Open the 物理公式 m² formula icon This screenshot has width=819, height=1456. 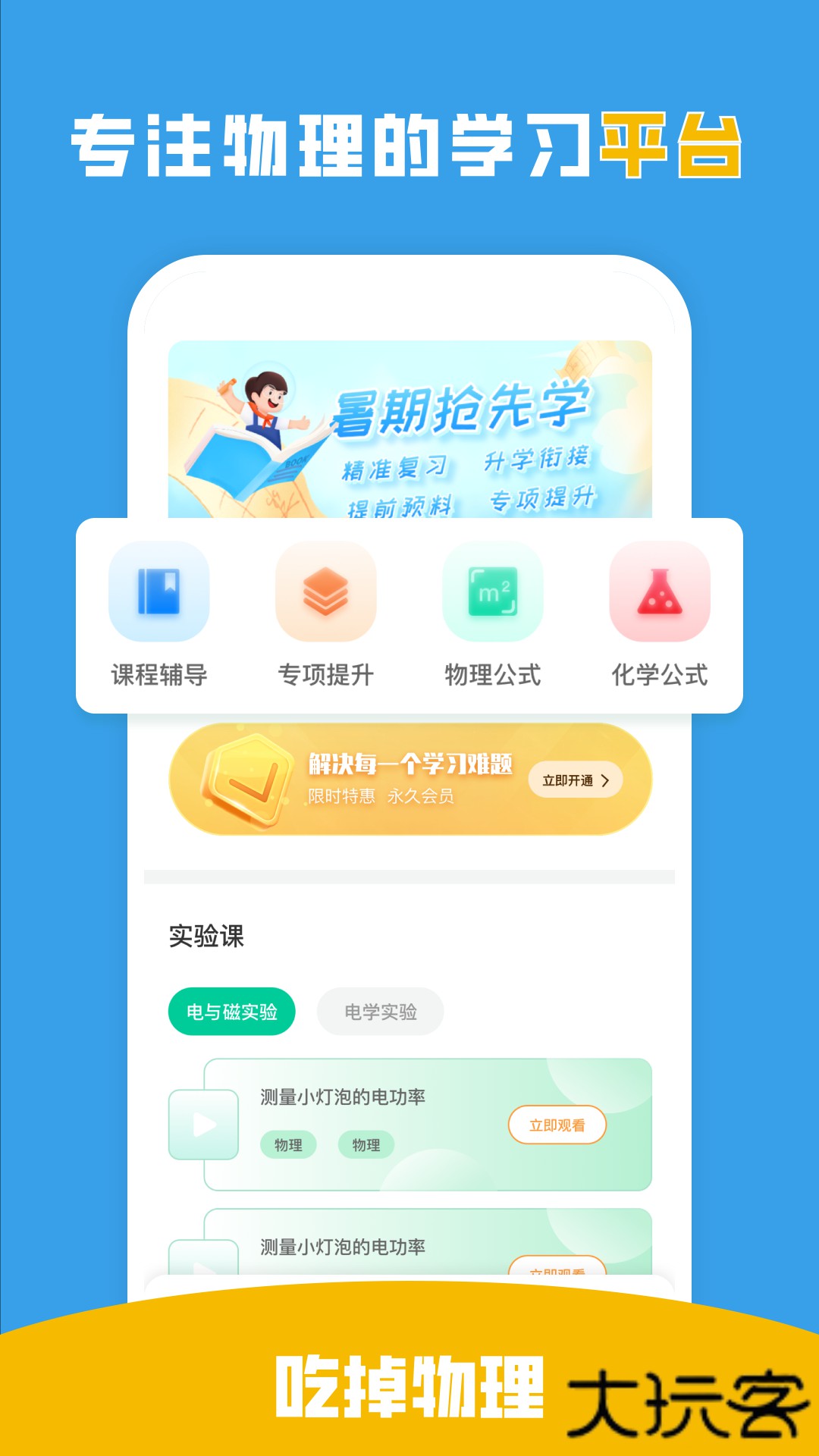pyautogui.click(x=491, y=594)
